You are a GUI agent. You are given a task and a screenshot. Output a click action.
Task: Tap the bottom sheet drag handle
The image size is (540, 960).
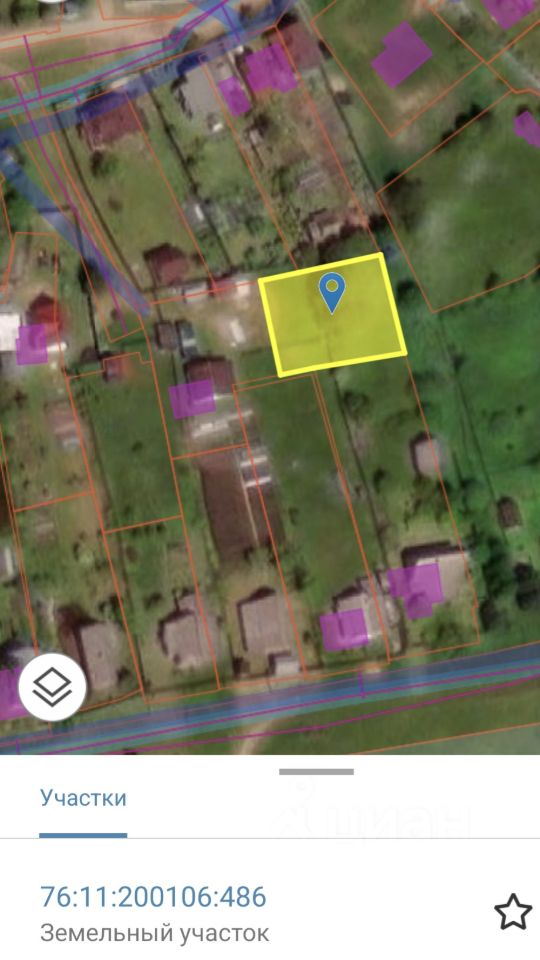point(317,771)
